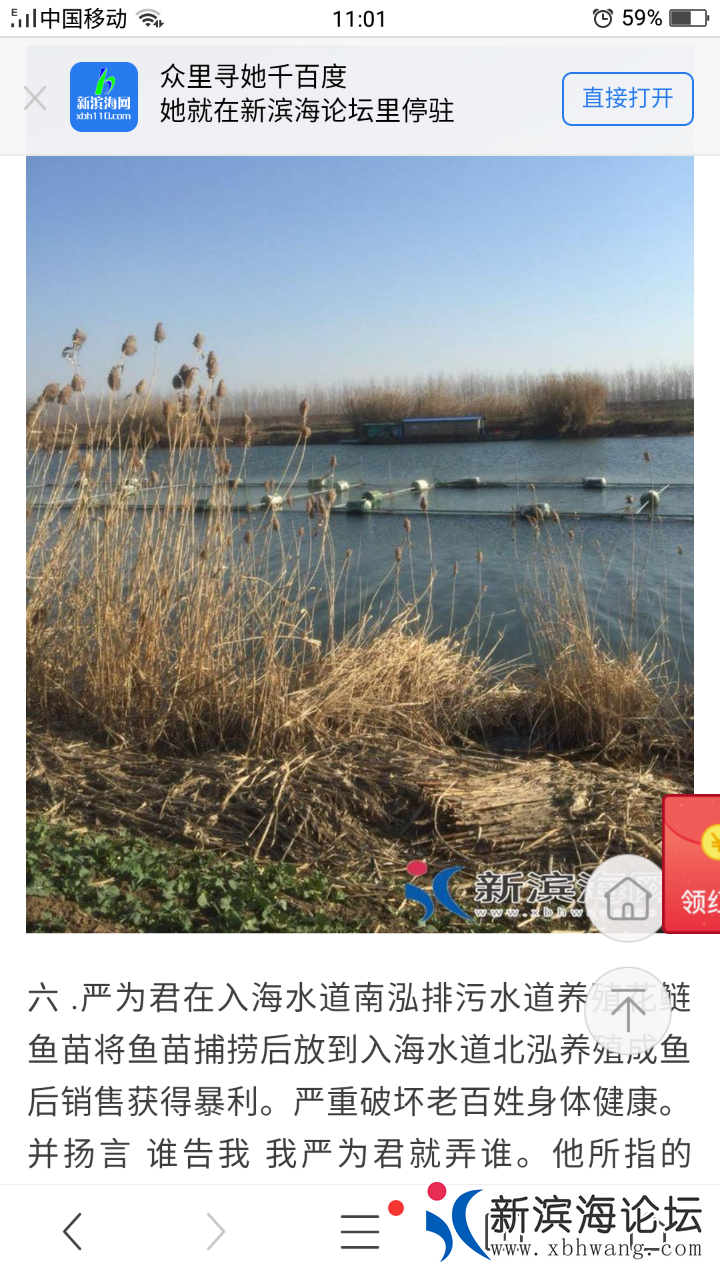Screen dimensions: 720x1280
Task: Jump back to top with the up-arrow button
Action: pos(627,1011)
